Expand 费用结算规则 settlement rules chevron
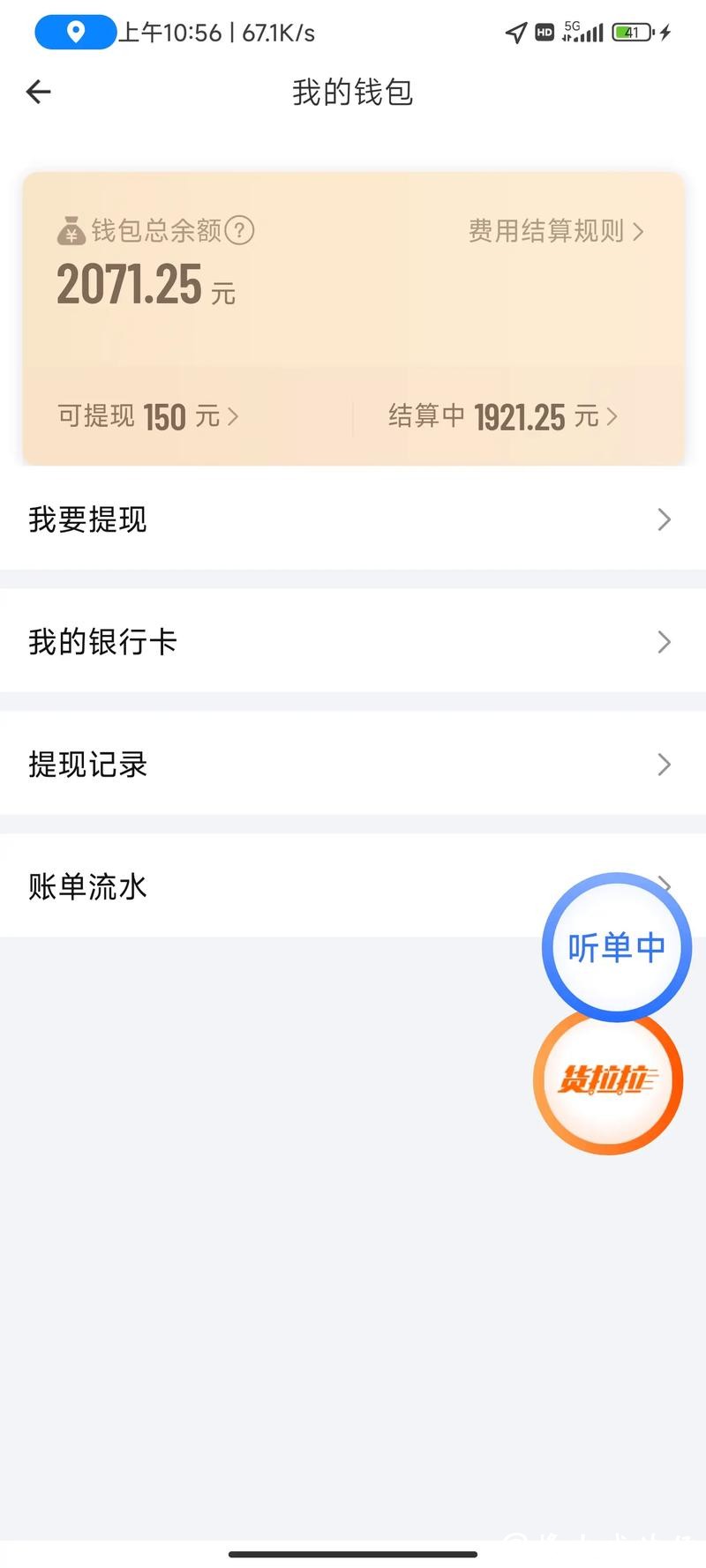The height and width of the screenshot is (1568, 706). (x=639, y=231)
